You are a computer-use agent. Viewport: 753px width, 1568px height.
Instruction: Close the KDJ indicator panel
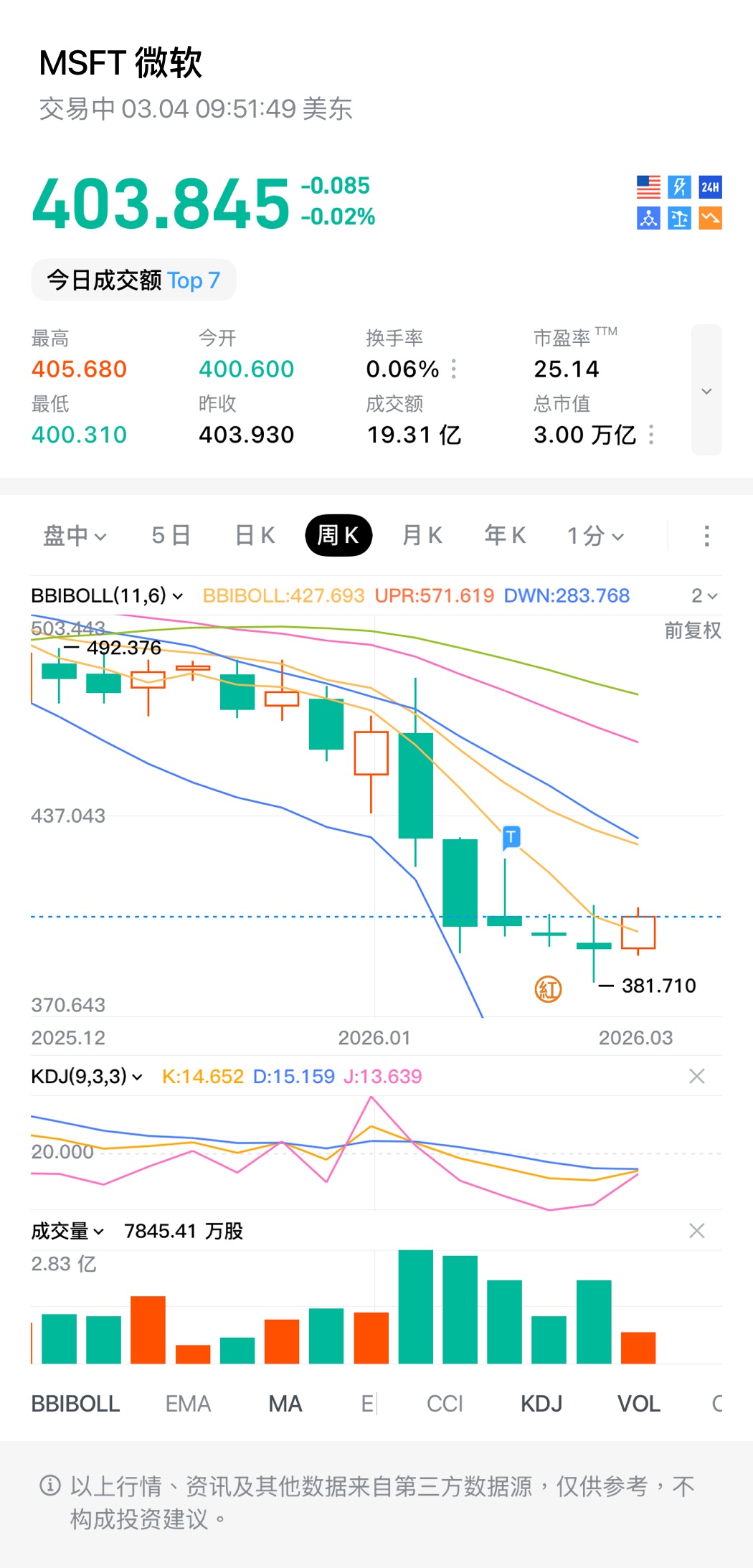point(696,1076)
